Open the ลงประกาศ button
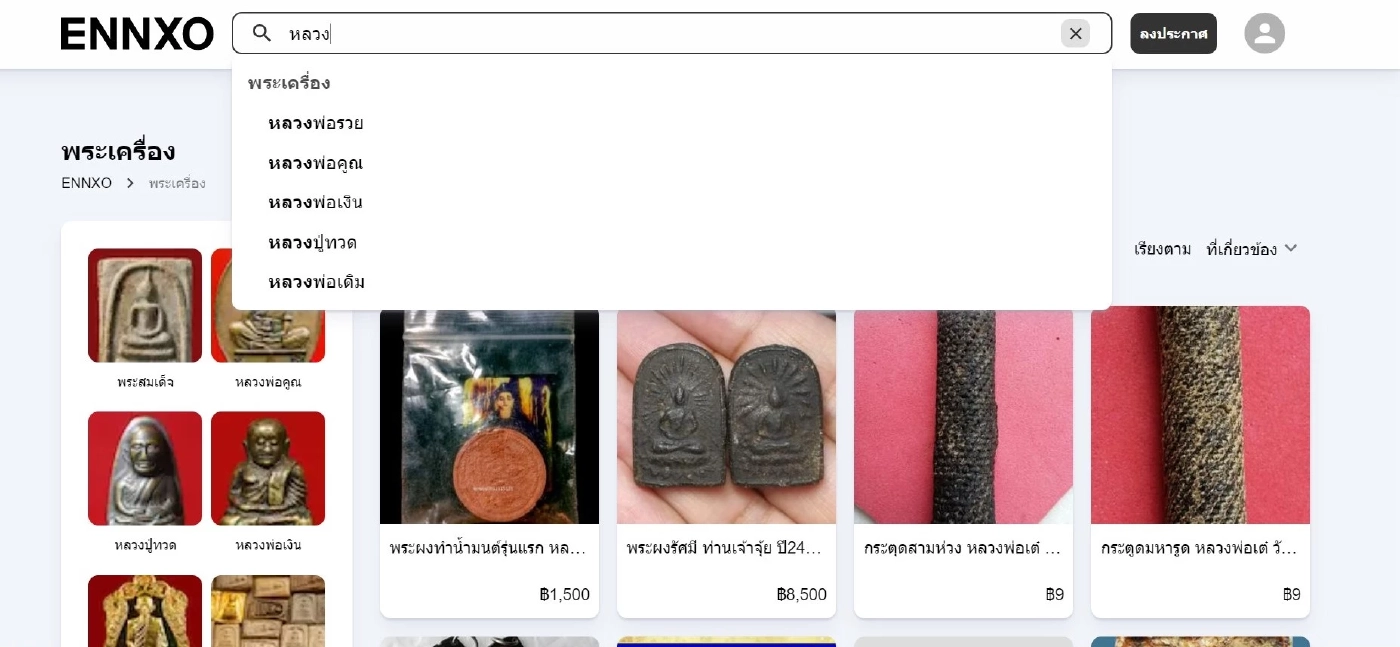Image resolution: width=1400 pixels, height=647 pixels. point(1173,34)
